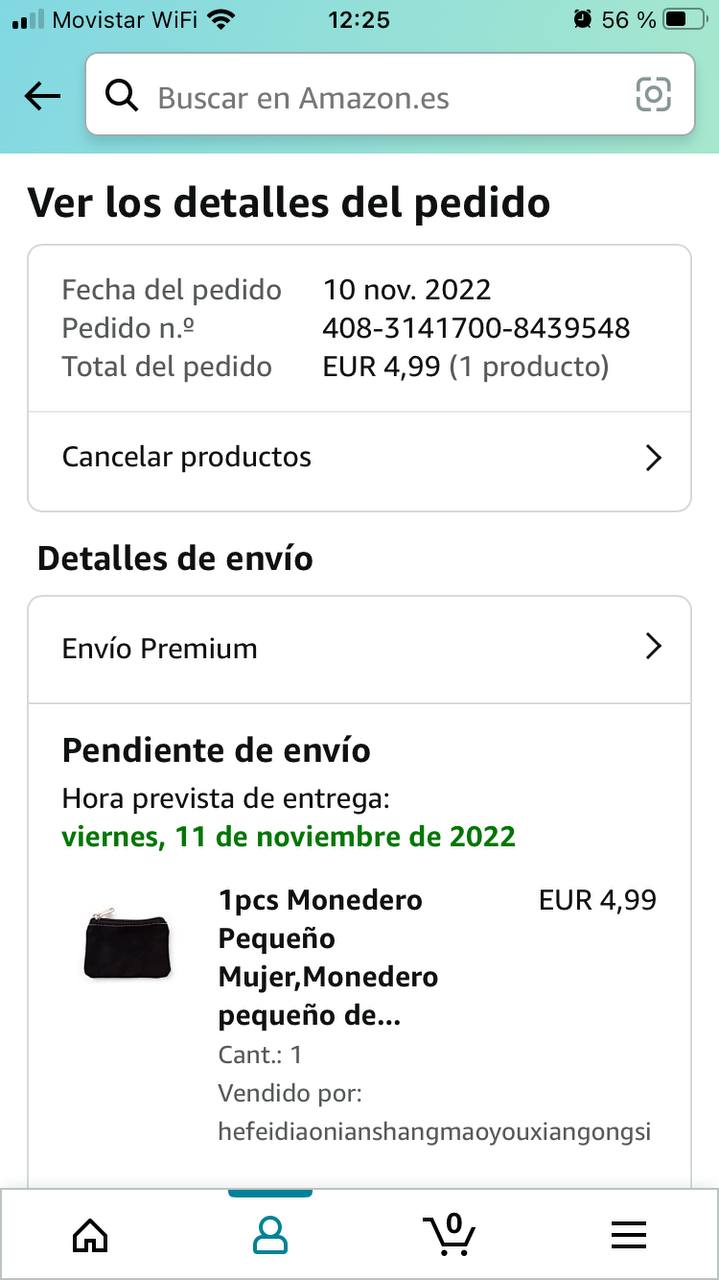Open the account profile tab
This screenshot has height=1280, width=719.
(270, 1236)
